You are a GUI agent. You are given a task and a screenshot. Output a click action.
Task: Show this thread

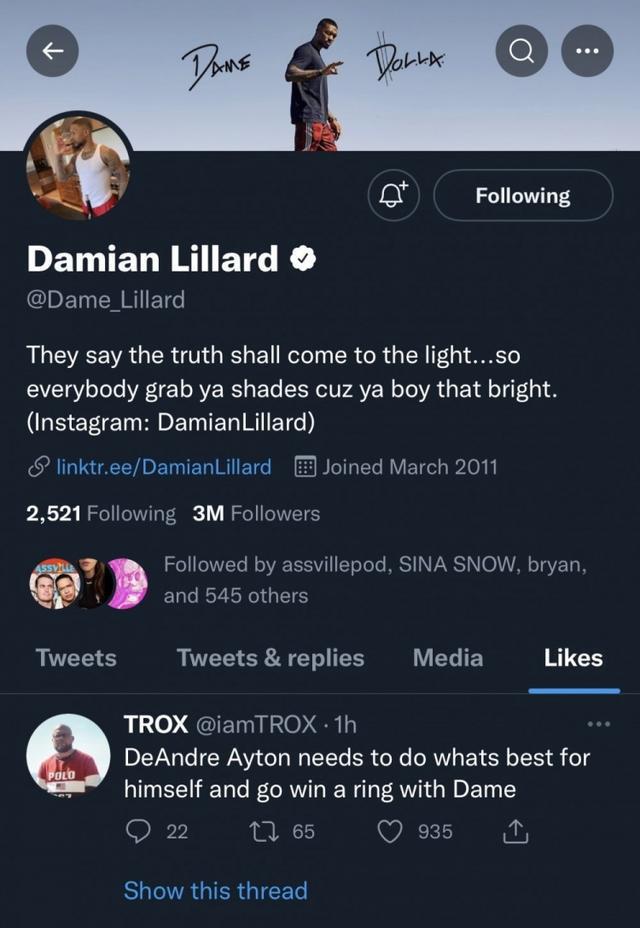[x=215, y=890]
